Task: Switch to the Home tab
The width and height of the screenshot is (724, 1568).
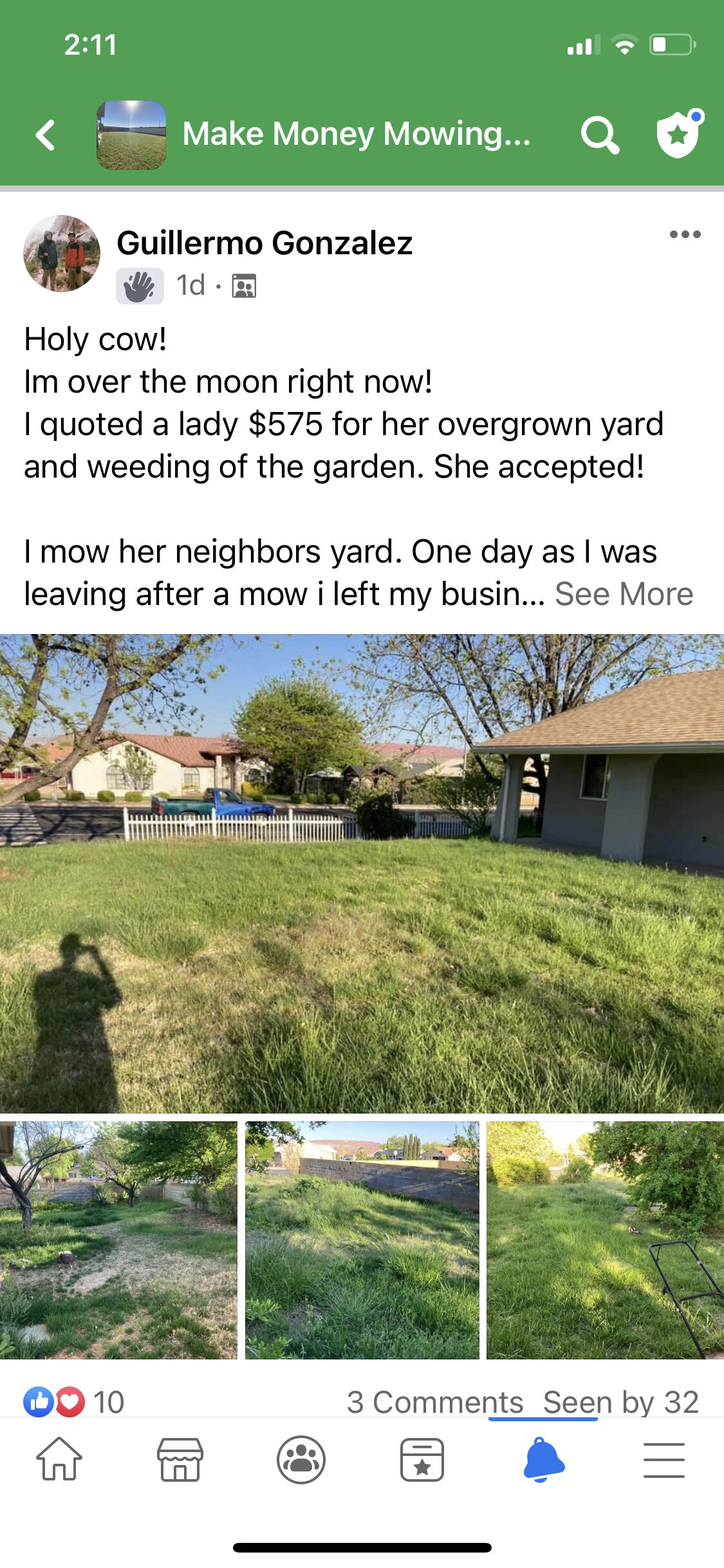Action: (x=59, y=1459)
